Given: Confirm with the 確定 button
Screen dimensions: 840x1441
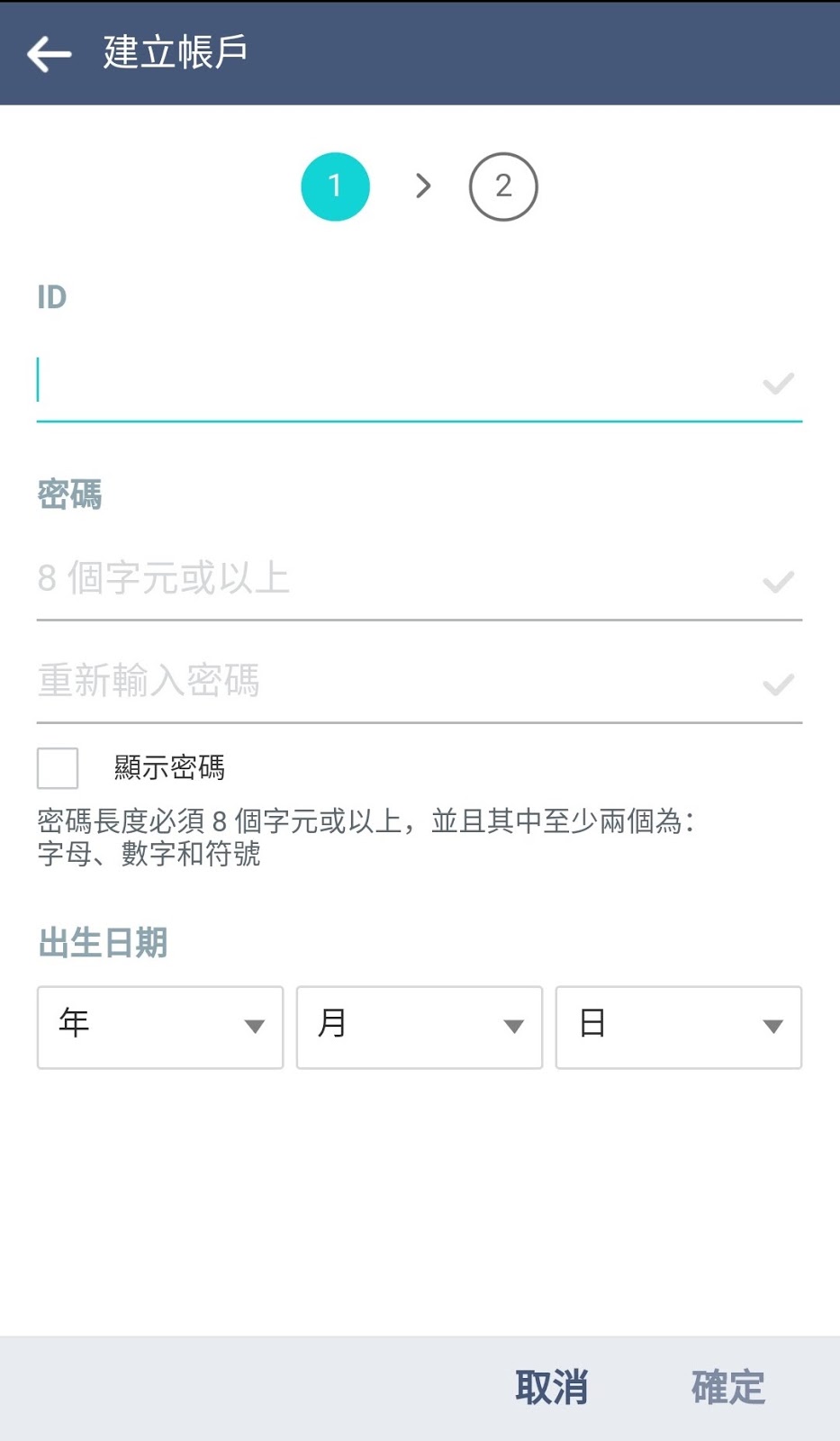Looking at the screenshot, I should tap(727, 1387).
